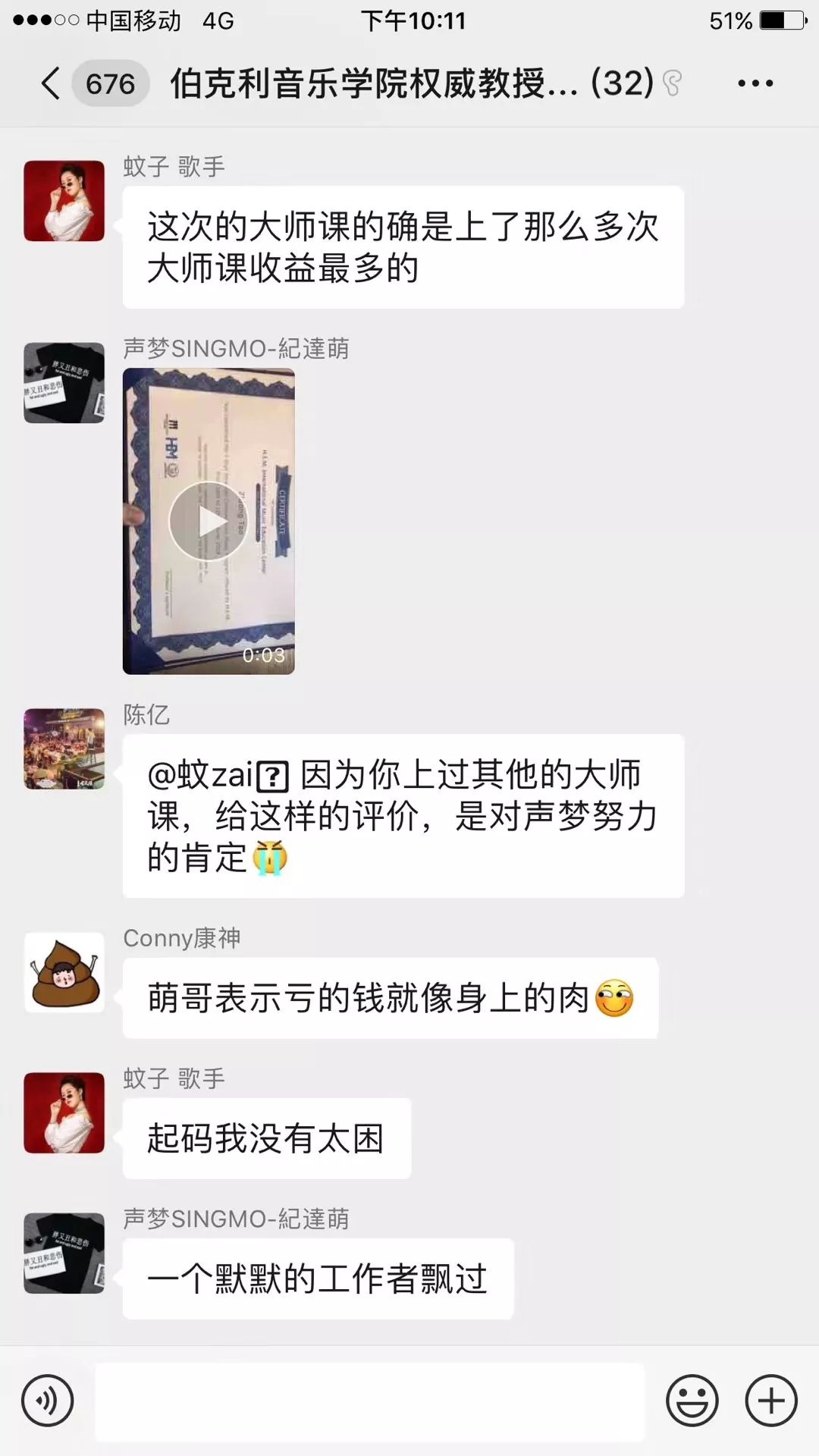Play the 0:03 certificate video
This screenshot has width=819, height=1456.
click(209, 521)
